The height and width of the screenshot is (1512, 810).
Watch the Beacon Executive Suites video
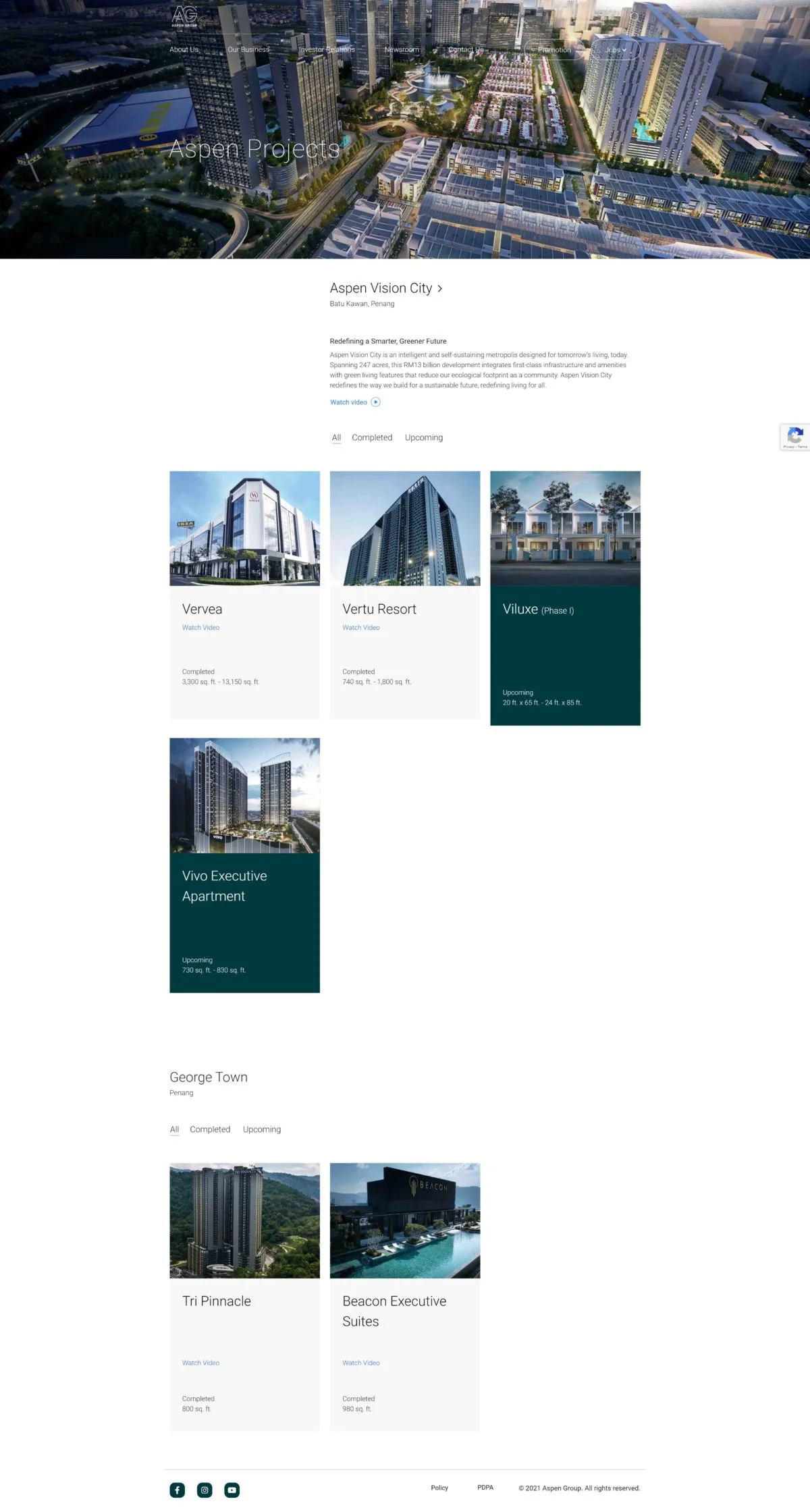(x=361, y=1363)
